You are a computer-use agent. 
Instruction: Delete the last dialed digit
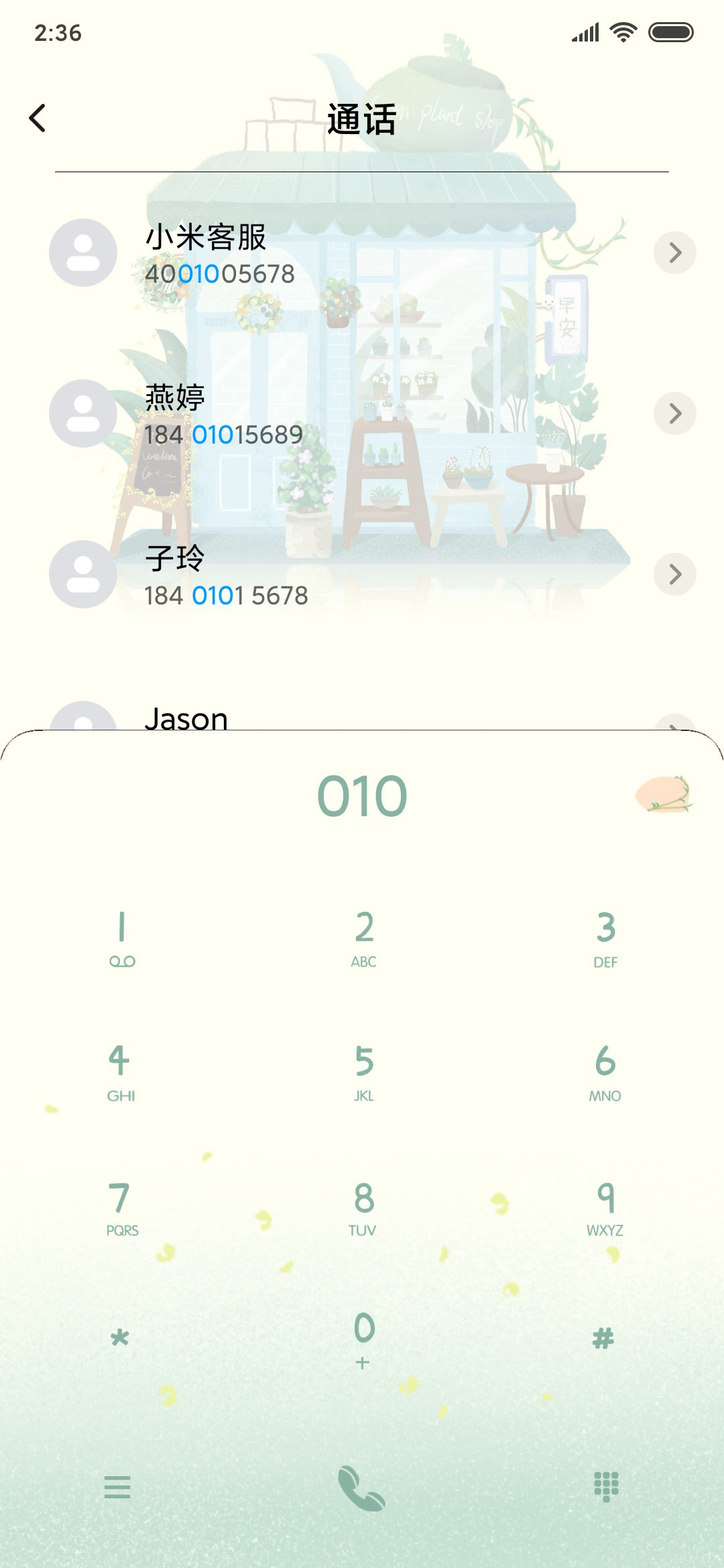[x=664, y=795]
